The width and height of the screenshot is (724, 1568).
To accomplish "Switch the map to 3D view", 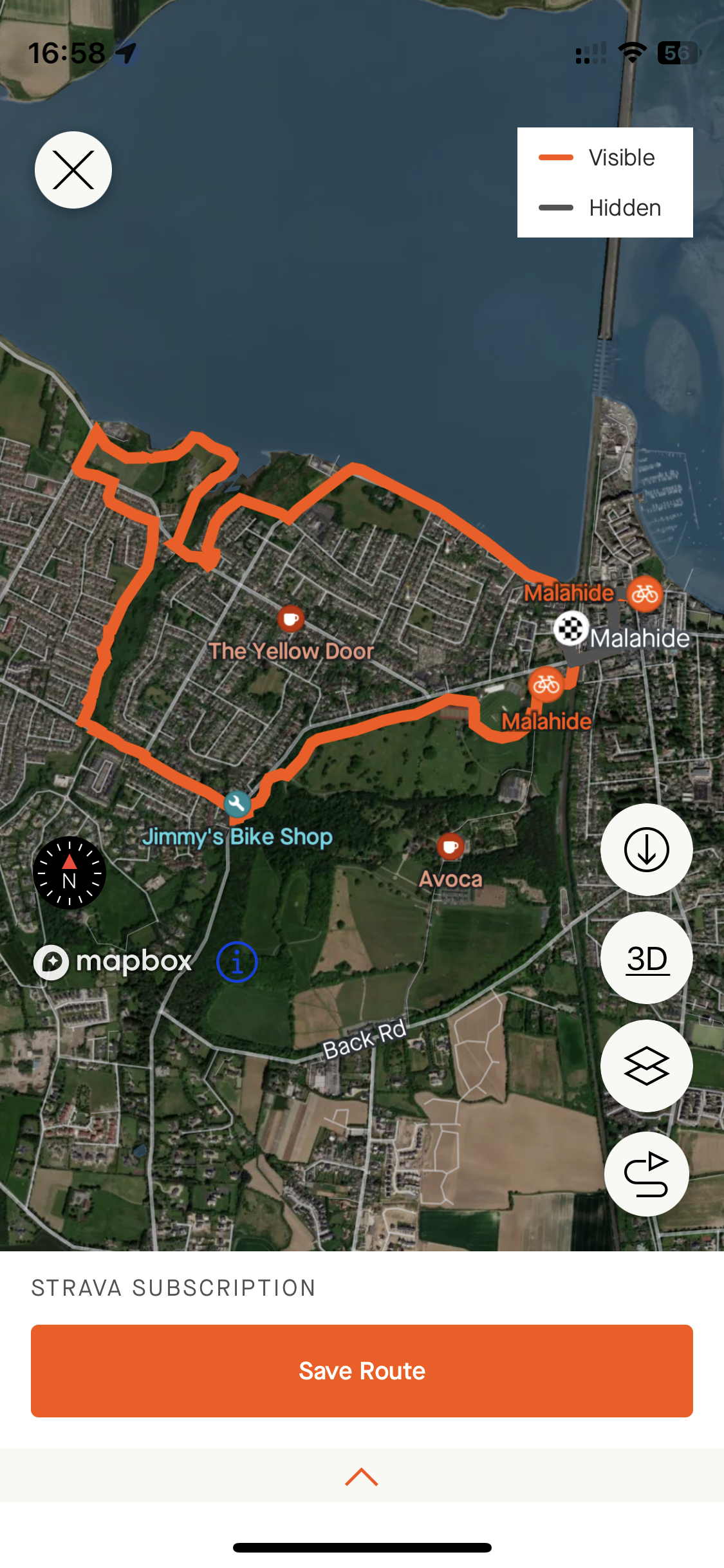I will 646,958.
